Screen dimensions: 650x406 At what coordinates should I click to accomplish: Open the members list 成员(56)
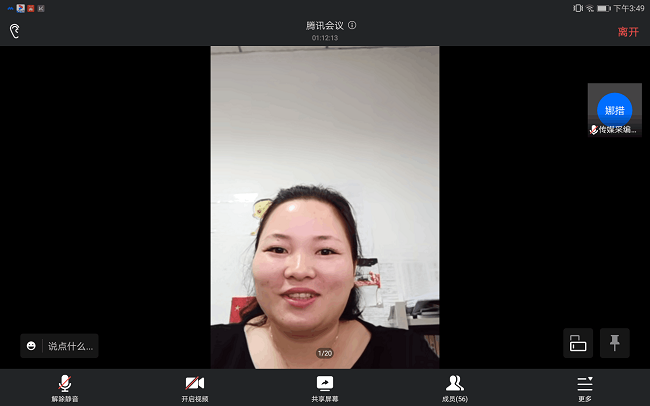pyautogui.click(x=455, y=387)
